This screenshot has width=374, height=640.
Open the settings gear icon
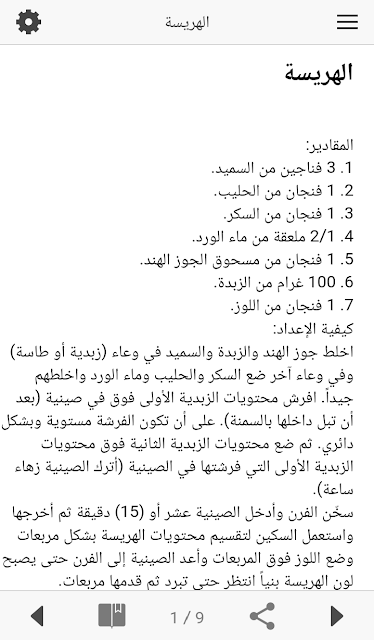tap(29, 22)
